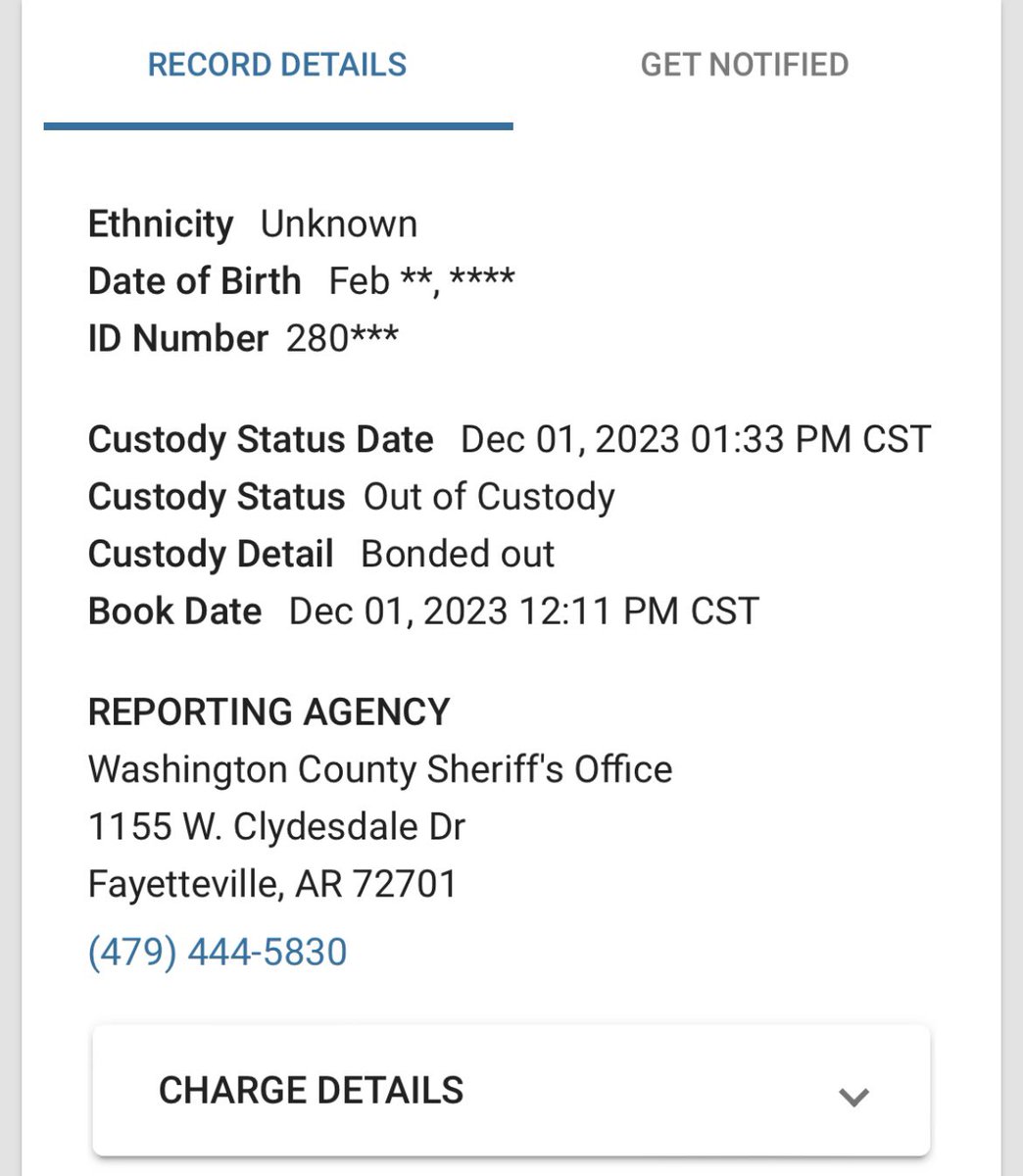The height and width of the screenshot is (1176, 1023).
Task: Select the Record Details tab
Action: point(277,65)
